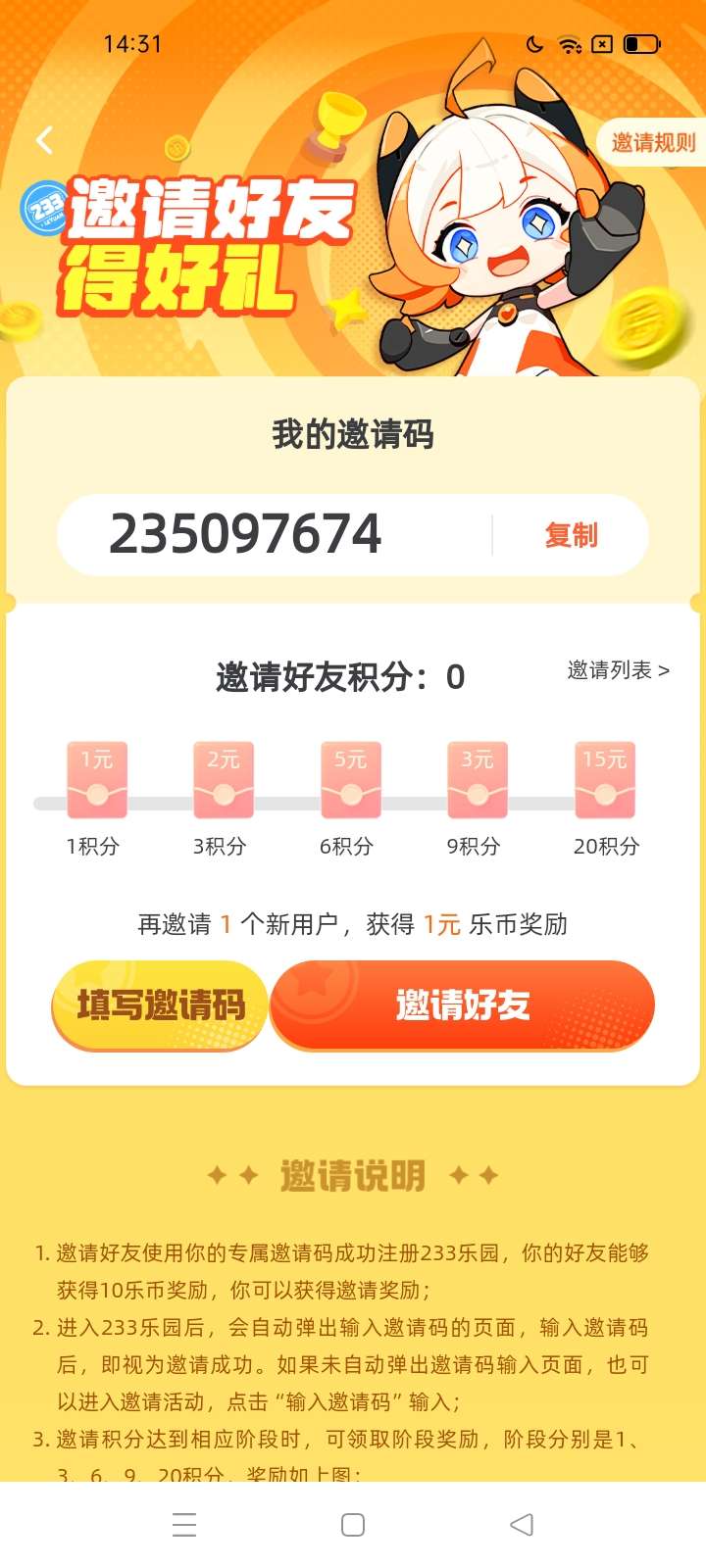Copy my invitation code with 复制
This screenshot has height=1568, width=706.
[x=571, y=535]
